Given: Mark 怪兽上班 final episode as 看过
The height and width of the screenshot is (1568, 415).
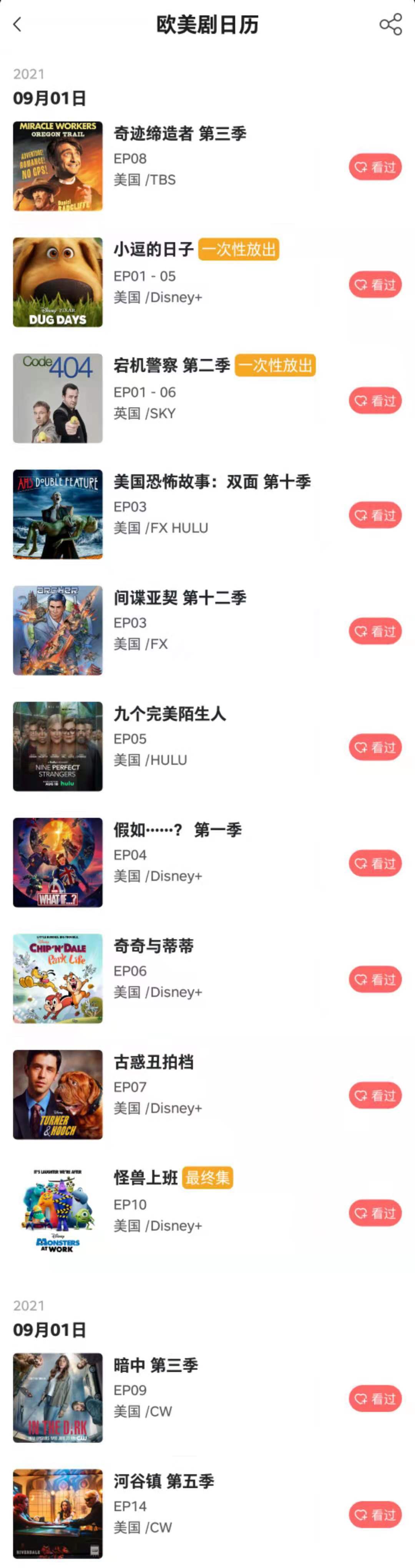Looking at the screenshot, I should coord(375,1213).
